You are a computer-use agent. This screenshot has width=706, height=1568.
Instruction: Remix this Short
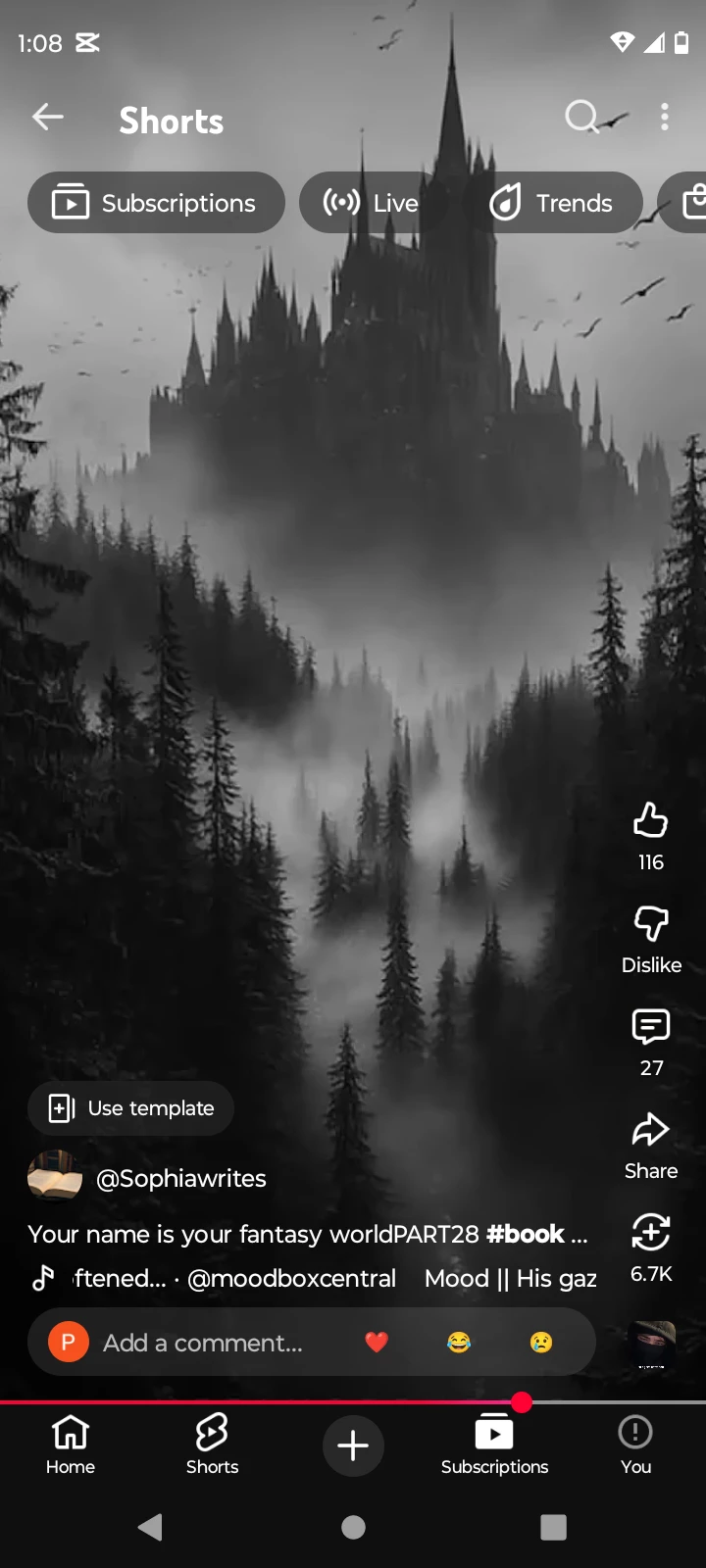tap(650, 1233)
